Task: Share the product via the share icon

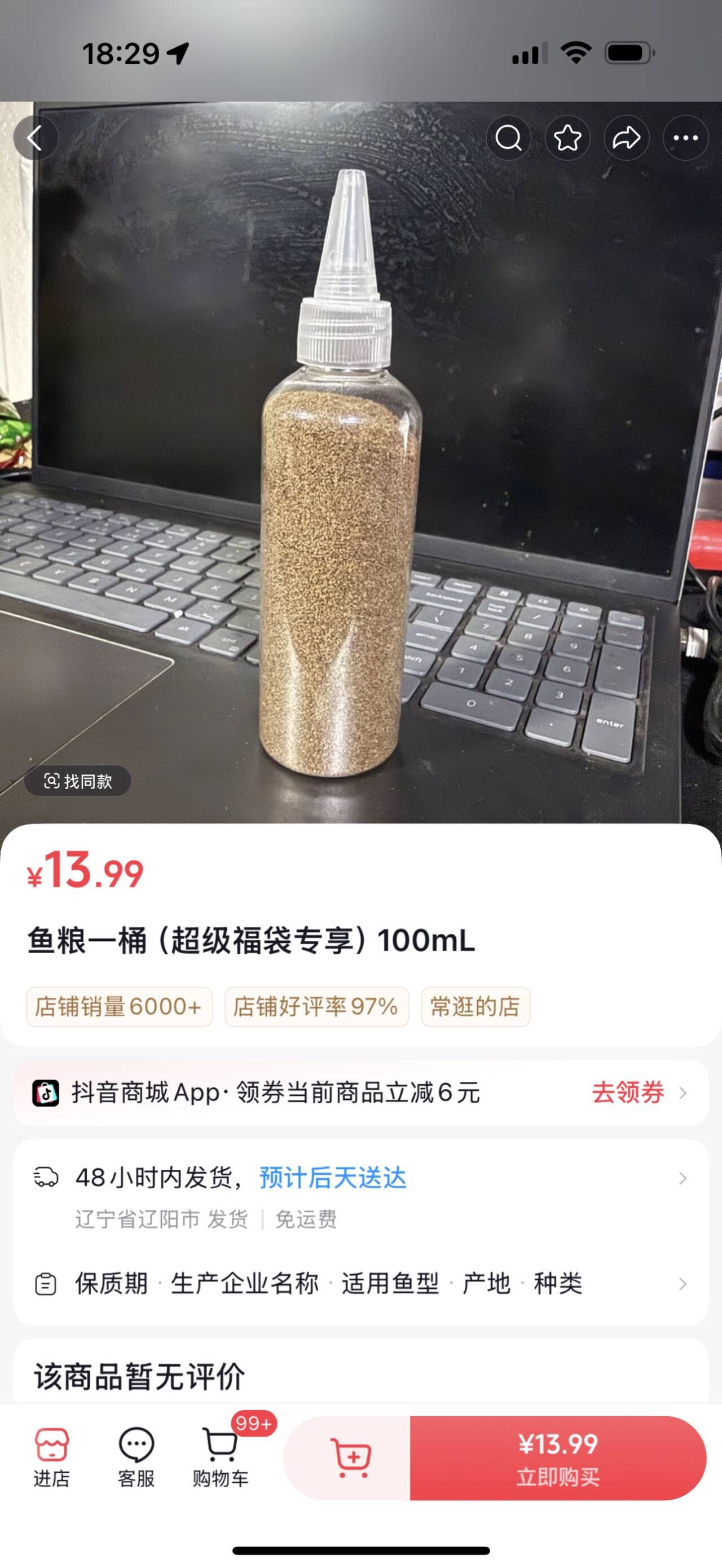Action: tap(627, 138)
